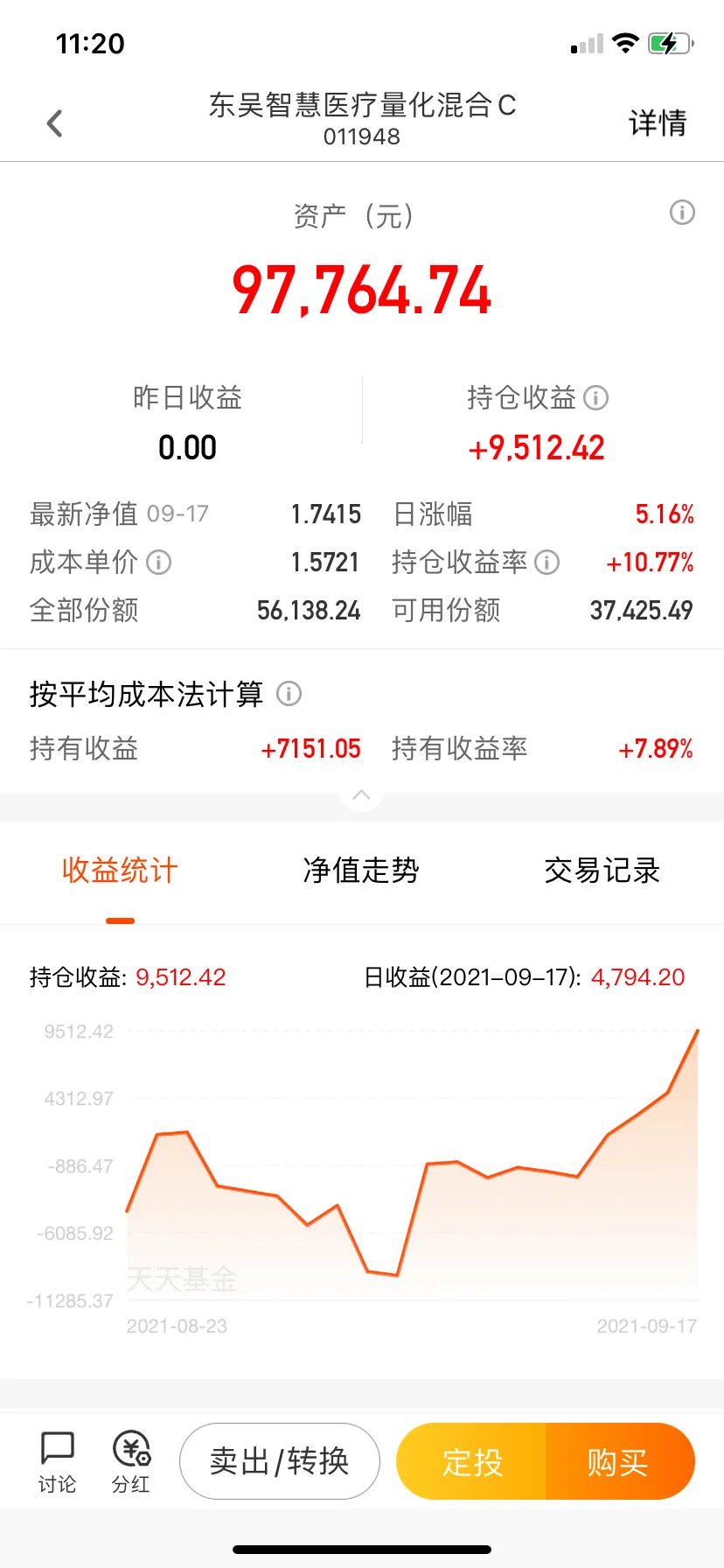Switch to the 交易记录 tab
The image size is (724, 1568).
pyautogui.click(x=602, y=871)
